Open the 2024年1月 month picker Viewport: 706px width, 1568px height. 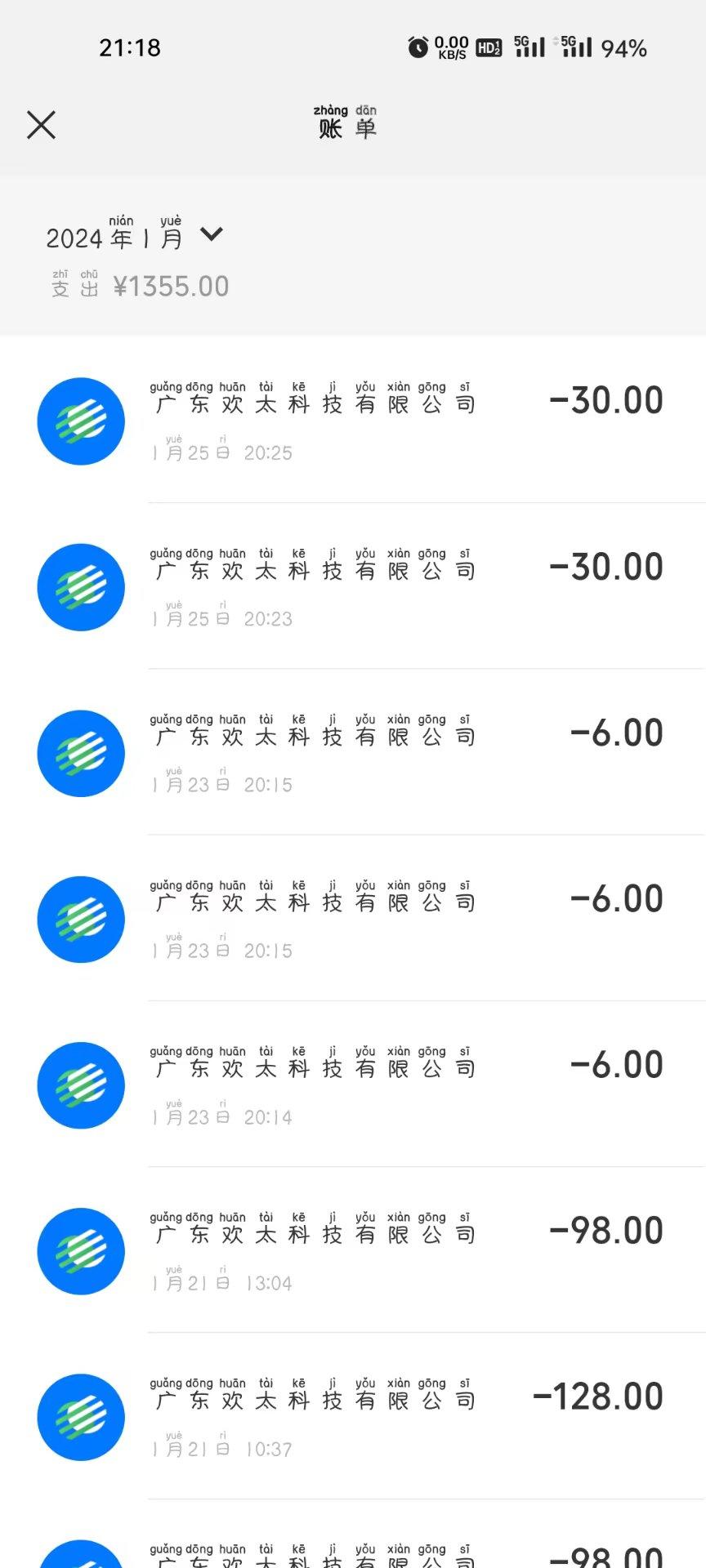[135, 237]
